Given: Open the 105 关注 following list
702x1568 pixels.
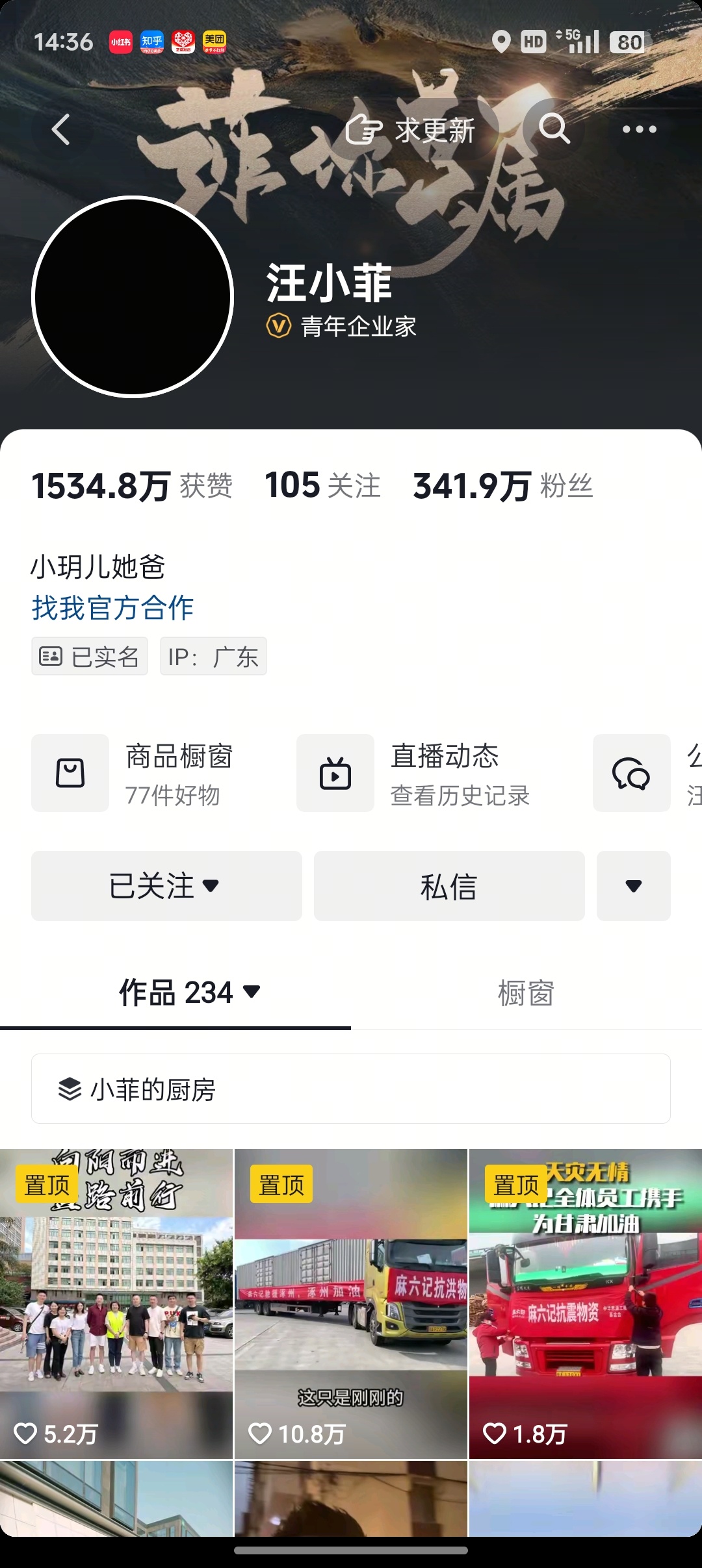Looking at the screenshot, I should pyautogui.click(x=322, y=486).
